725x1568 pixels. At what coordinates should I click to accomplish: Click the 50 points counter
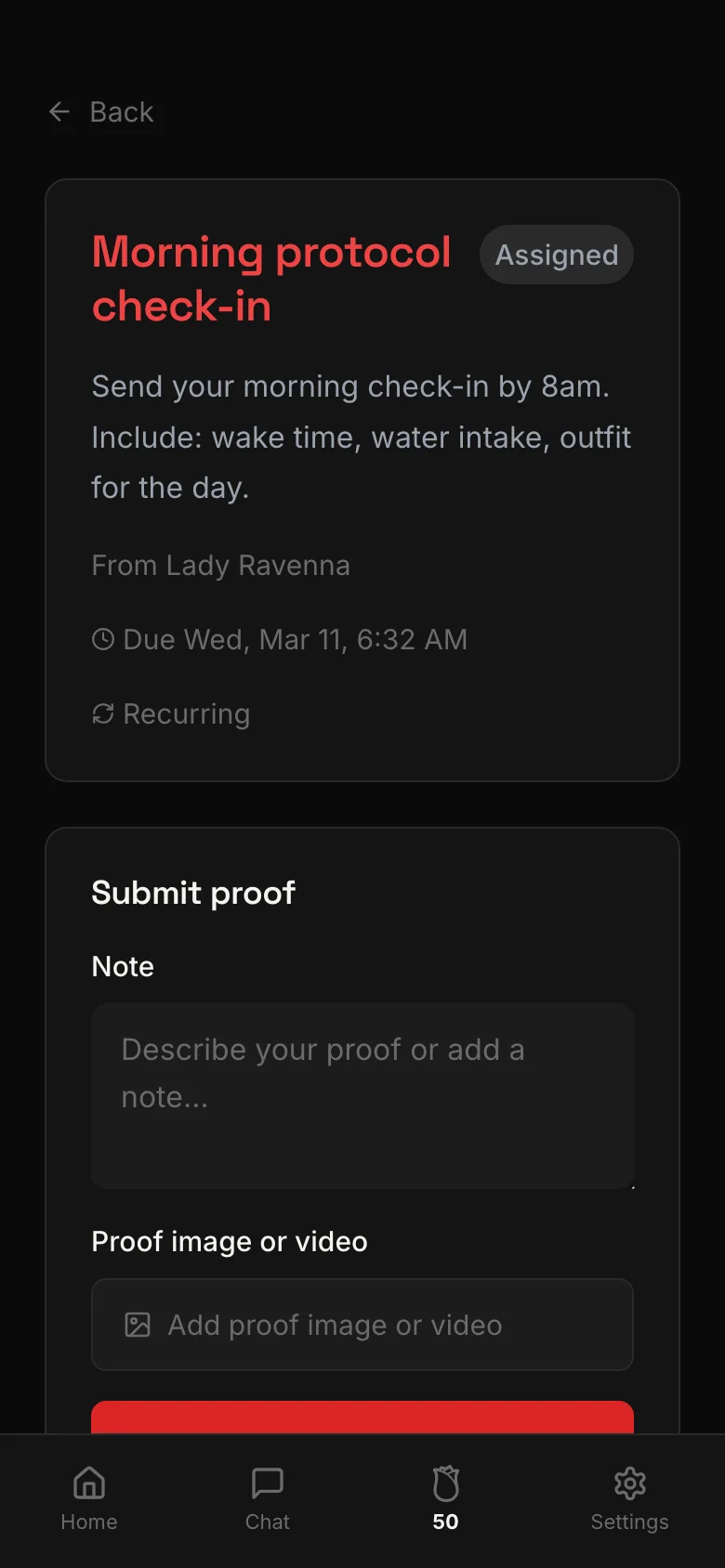[444, 1521]
